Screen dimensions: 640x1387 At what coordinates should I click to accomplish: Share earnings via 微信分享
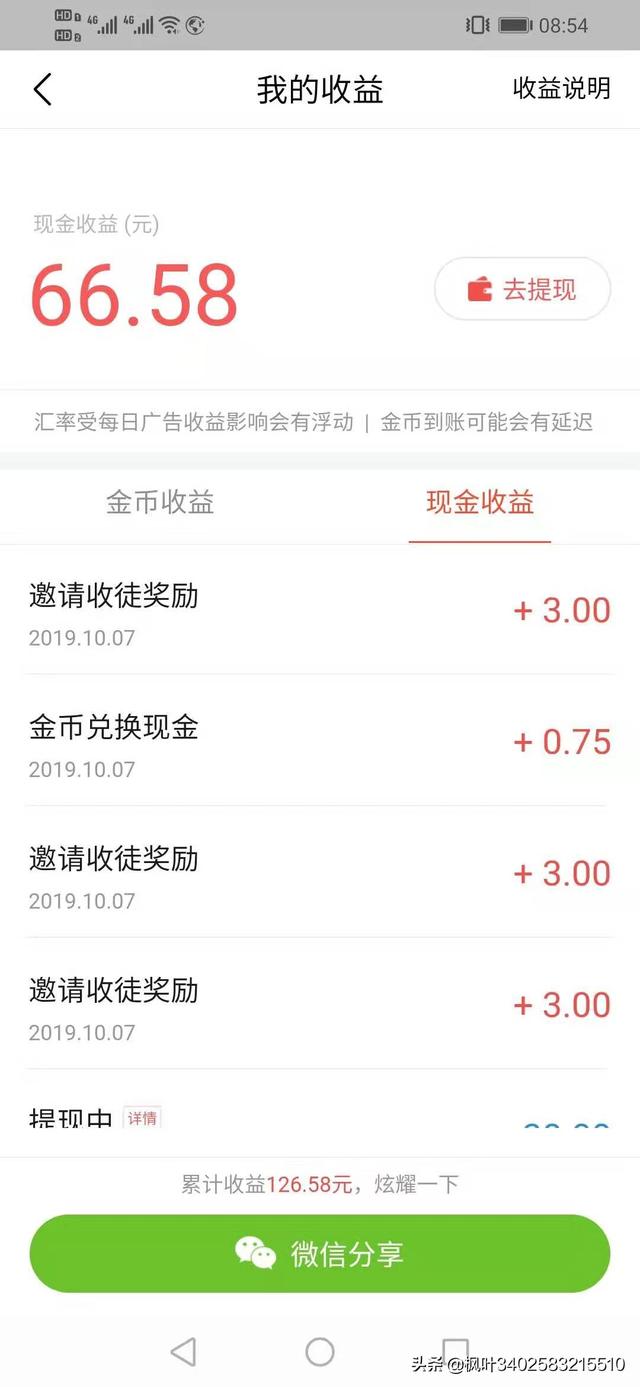[319, 1253]
